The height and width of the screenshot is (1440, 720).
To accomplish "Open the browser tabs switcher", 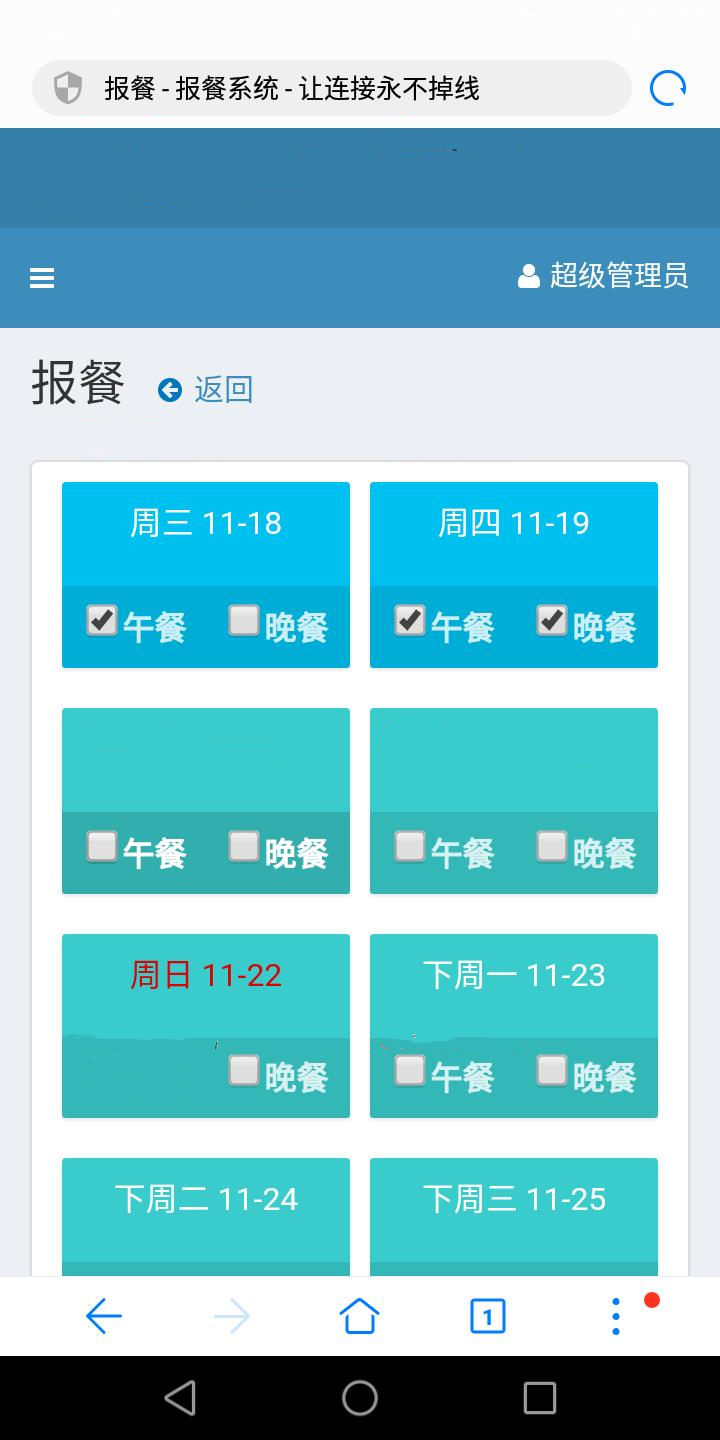I will (488, 1316).
